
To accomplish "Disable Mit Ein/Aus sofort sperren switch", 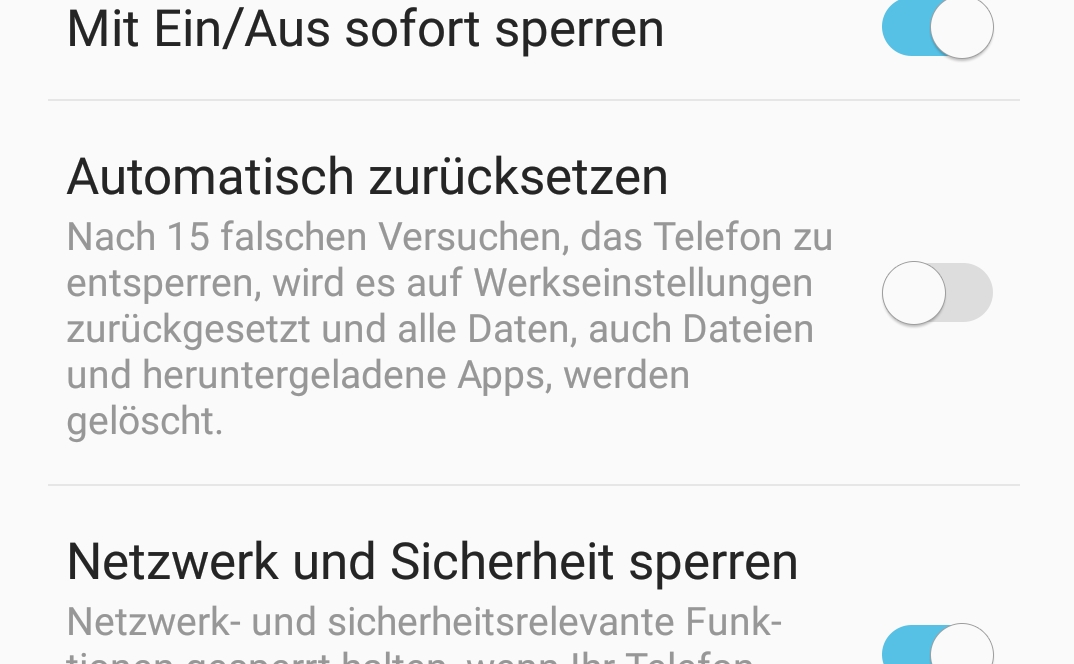I will pos(937,27).
